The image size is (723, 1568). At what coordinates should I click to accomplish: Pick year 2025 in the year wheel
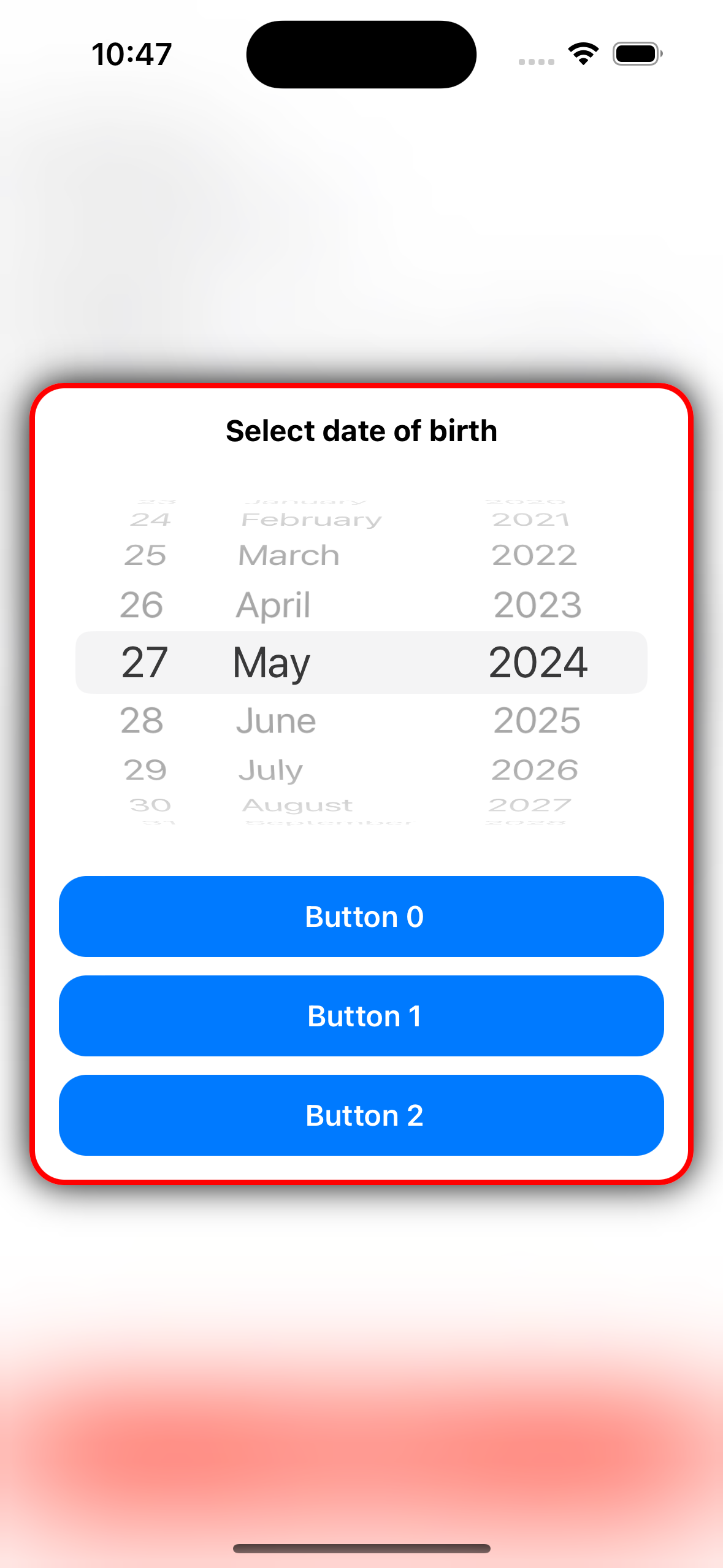point(537,720)
